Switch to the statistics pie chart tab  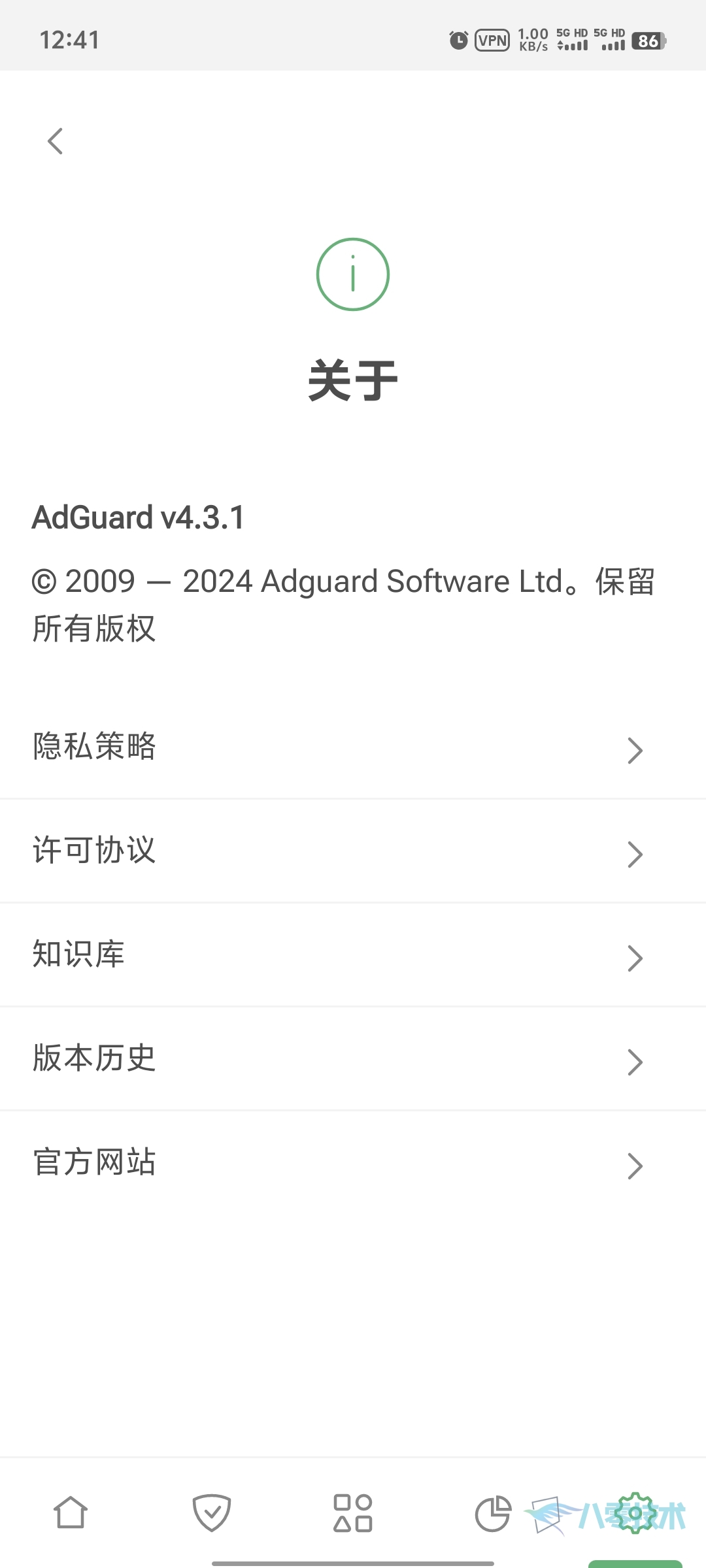(x=494, y=1513)
